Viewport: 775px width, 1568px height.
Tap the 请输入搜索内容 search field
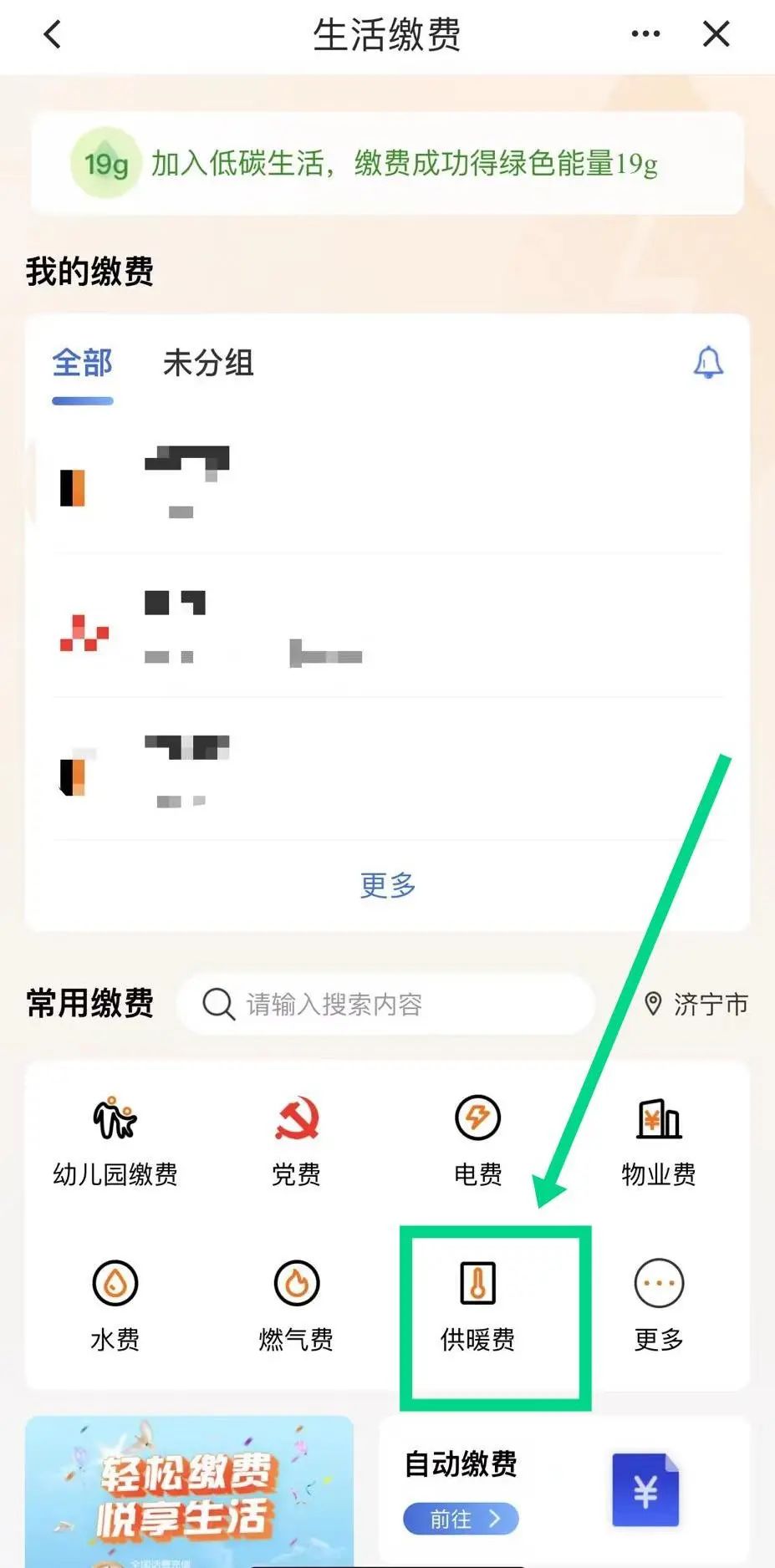[x=386, y=1004]
